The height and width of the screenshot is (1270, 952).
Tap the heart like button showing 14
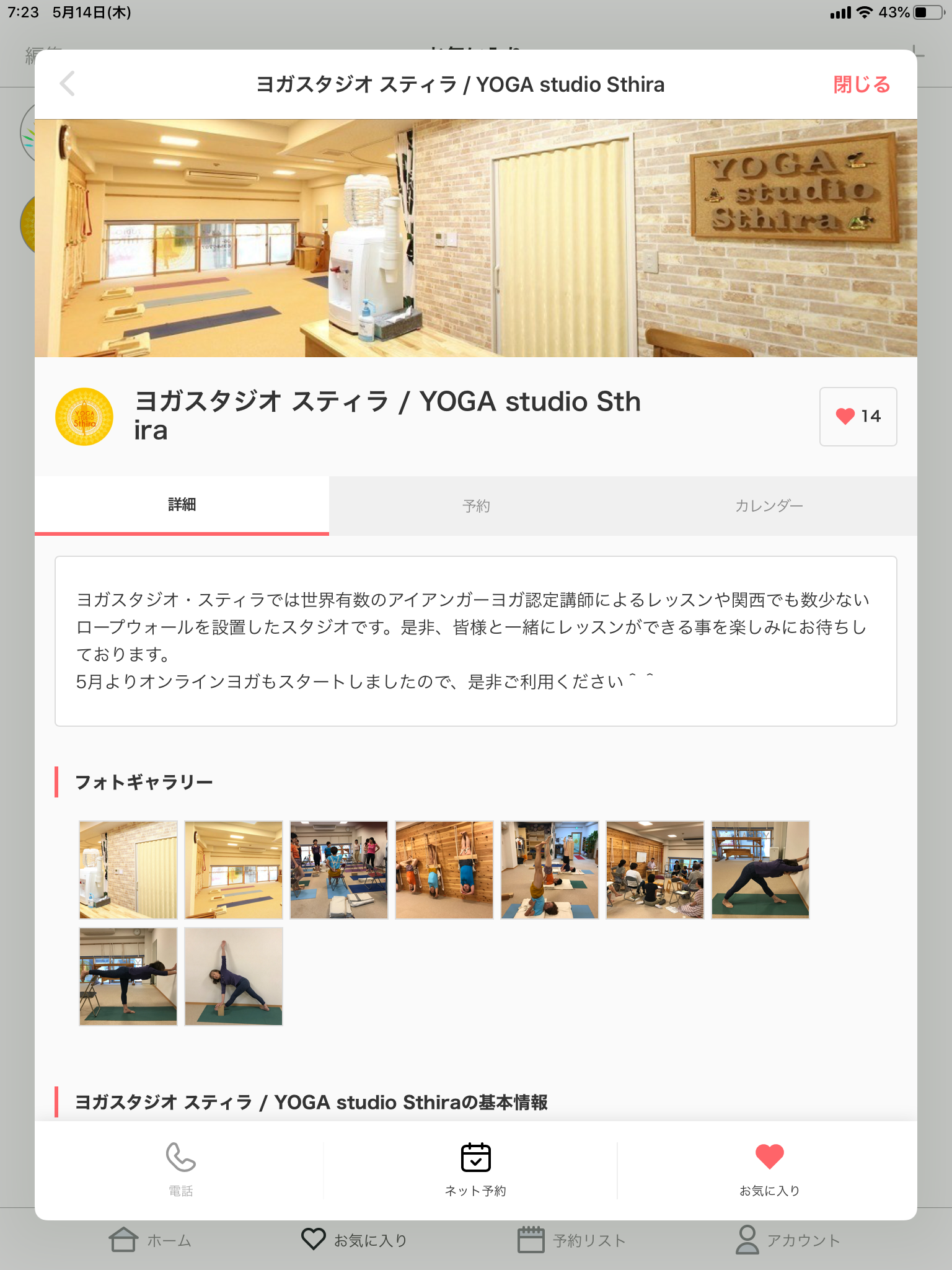tap(858, 416)
